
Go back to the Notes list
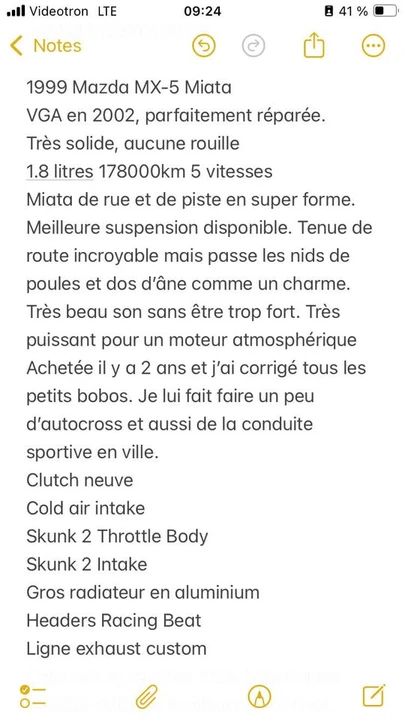pyautogui.click(x=45, y=46)
